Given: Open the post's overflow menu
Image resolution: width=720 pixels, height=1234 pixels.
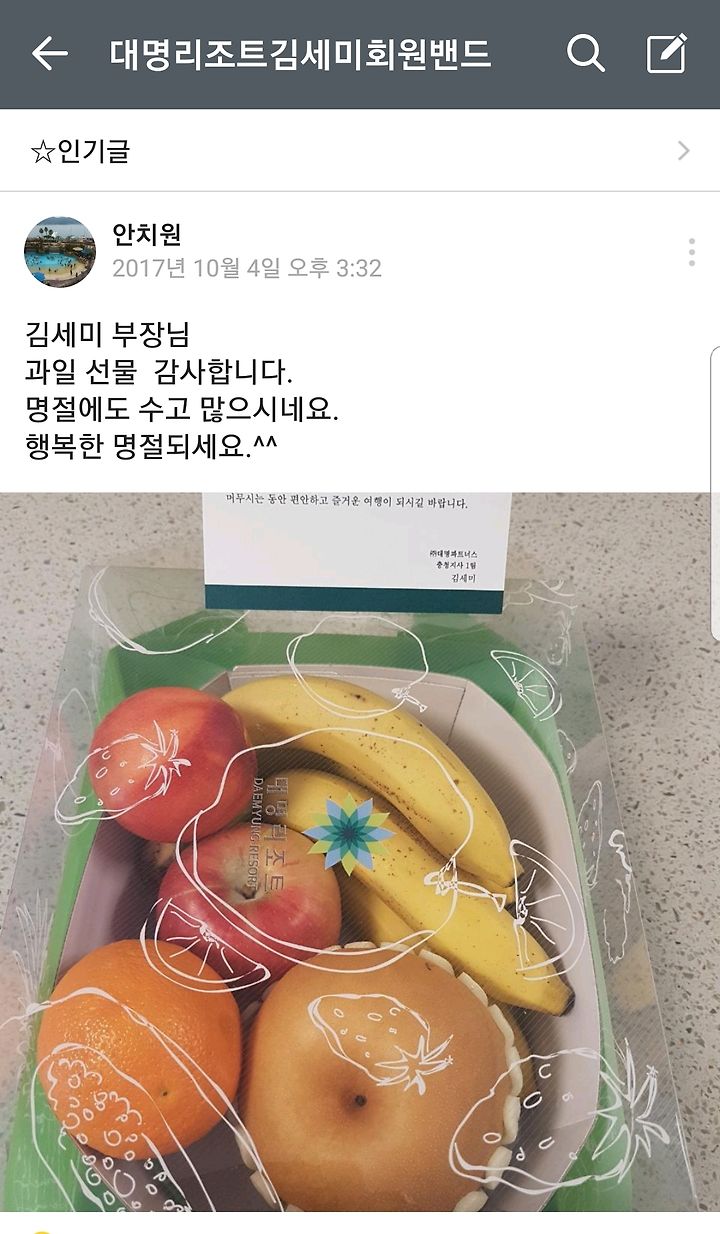Looking at the screenshot, I should pyautogui.click(x=691, y=252).
